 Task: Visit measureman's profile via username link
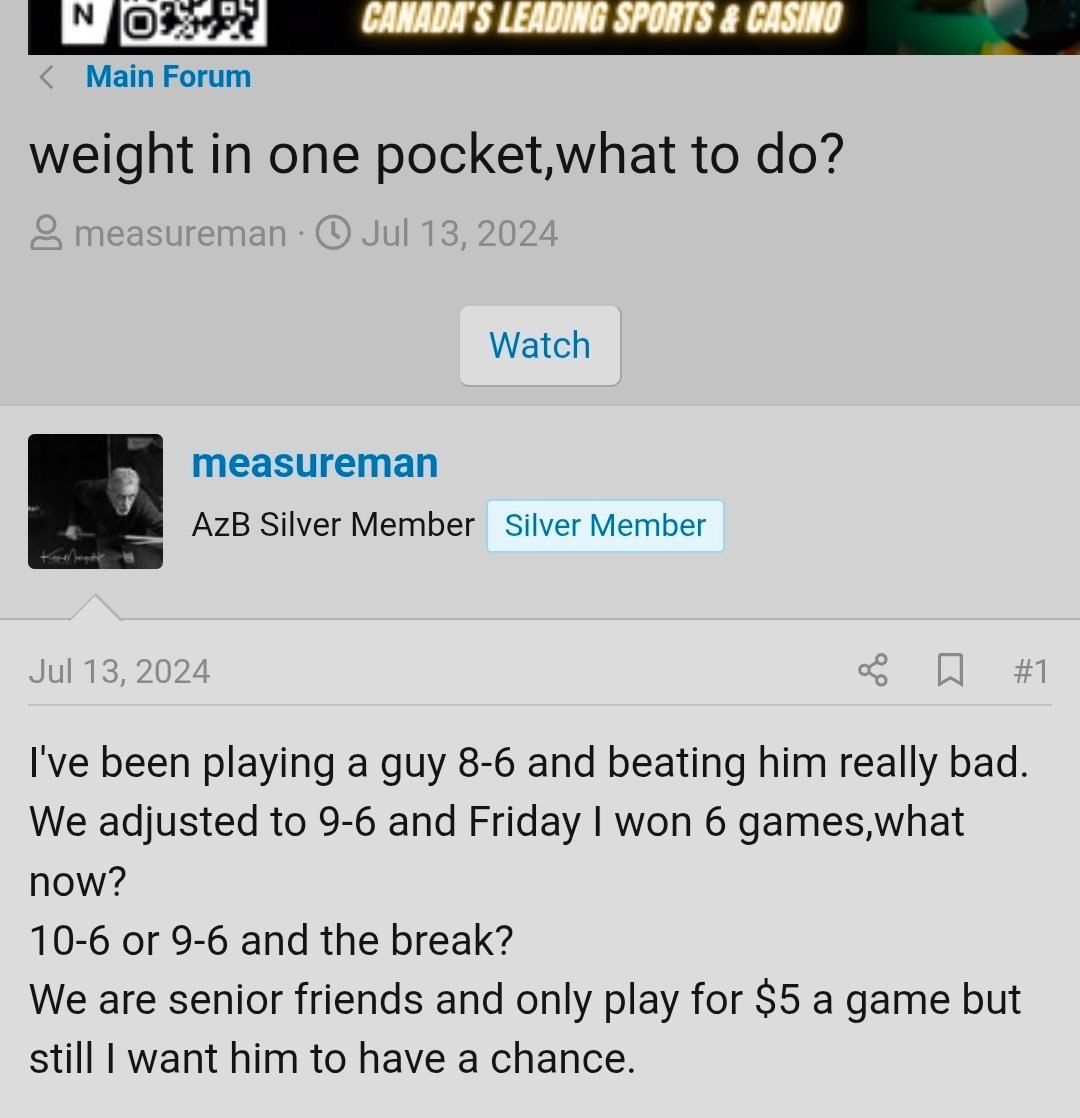[x=315, y=462]
